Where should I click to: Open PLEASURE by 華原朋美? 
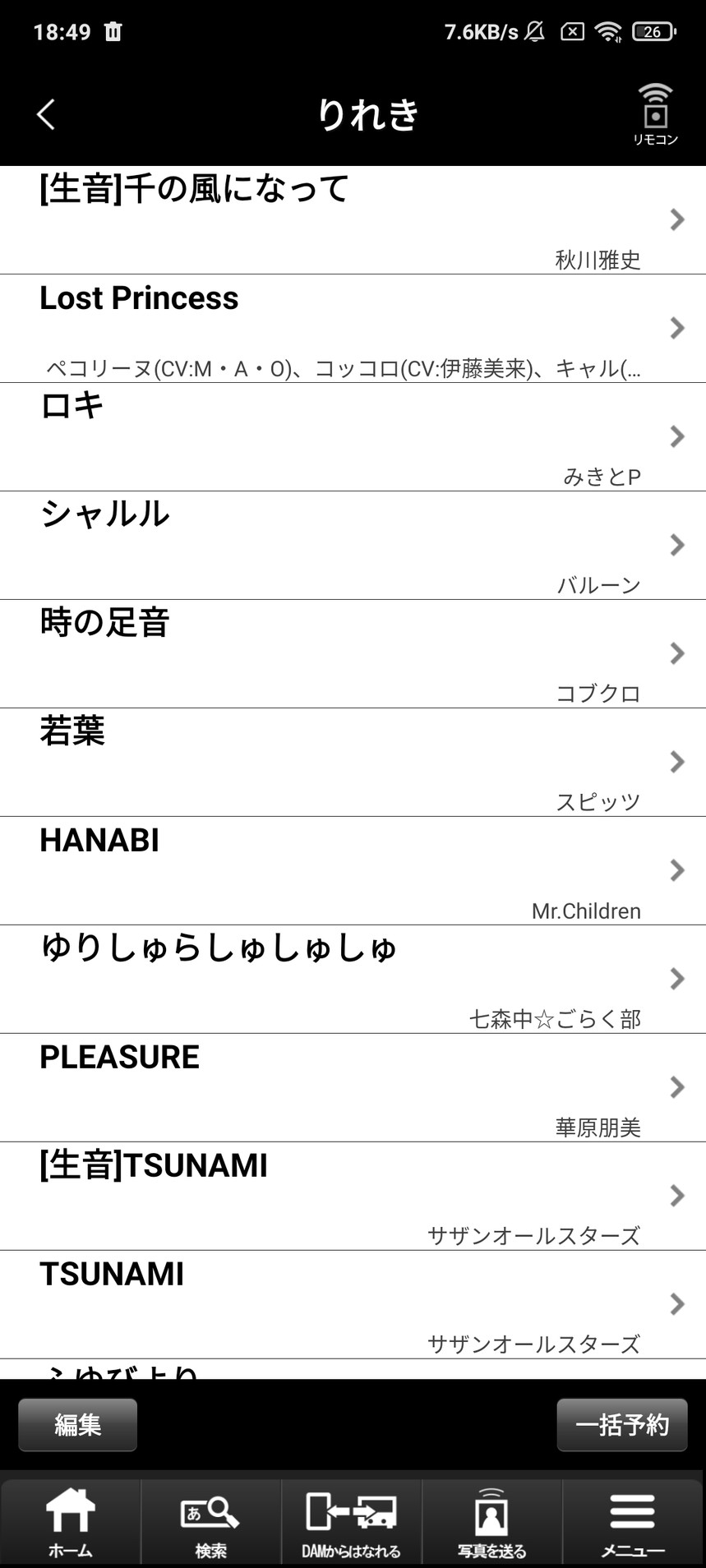coord(353,1087)
